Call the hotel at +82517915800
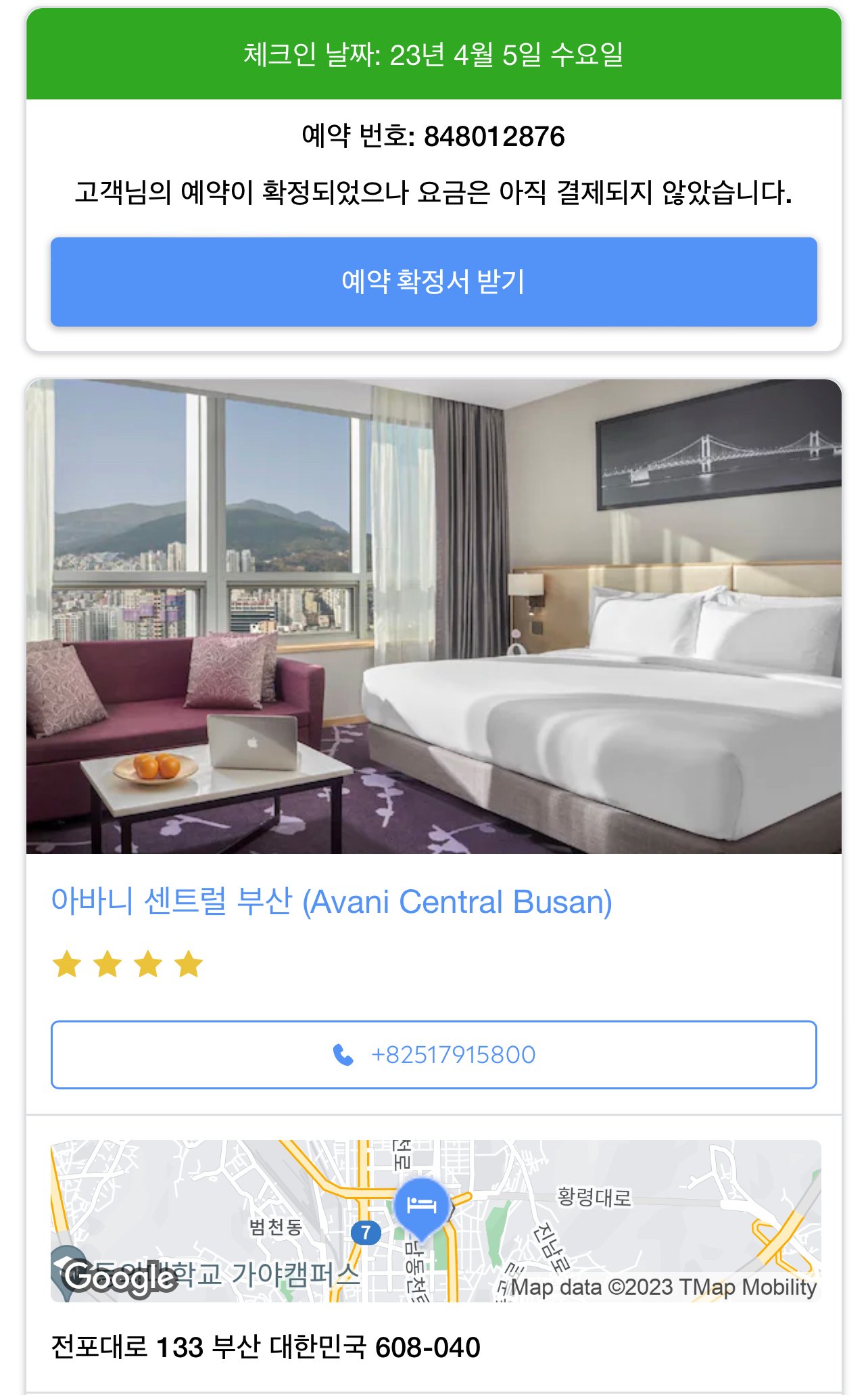The width and height of the screenshot is (868, 1395). (x=433, y=1055)
